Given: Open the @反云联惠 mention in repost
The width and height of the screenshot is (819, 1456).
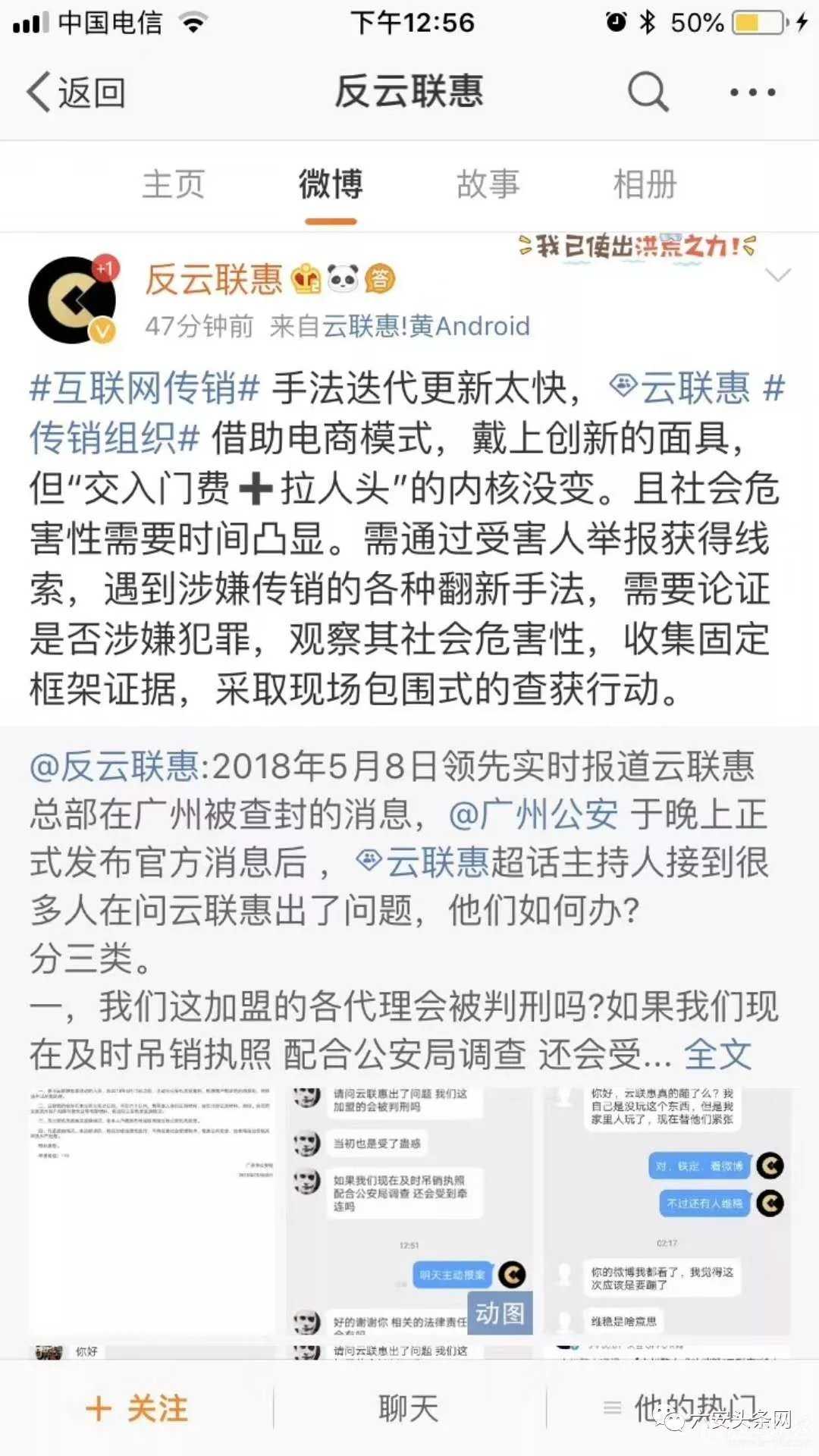Looking at the screenshot, I should (x=114, y=767).
